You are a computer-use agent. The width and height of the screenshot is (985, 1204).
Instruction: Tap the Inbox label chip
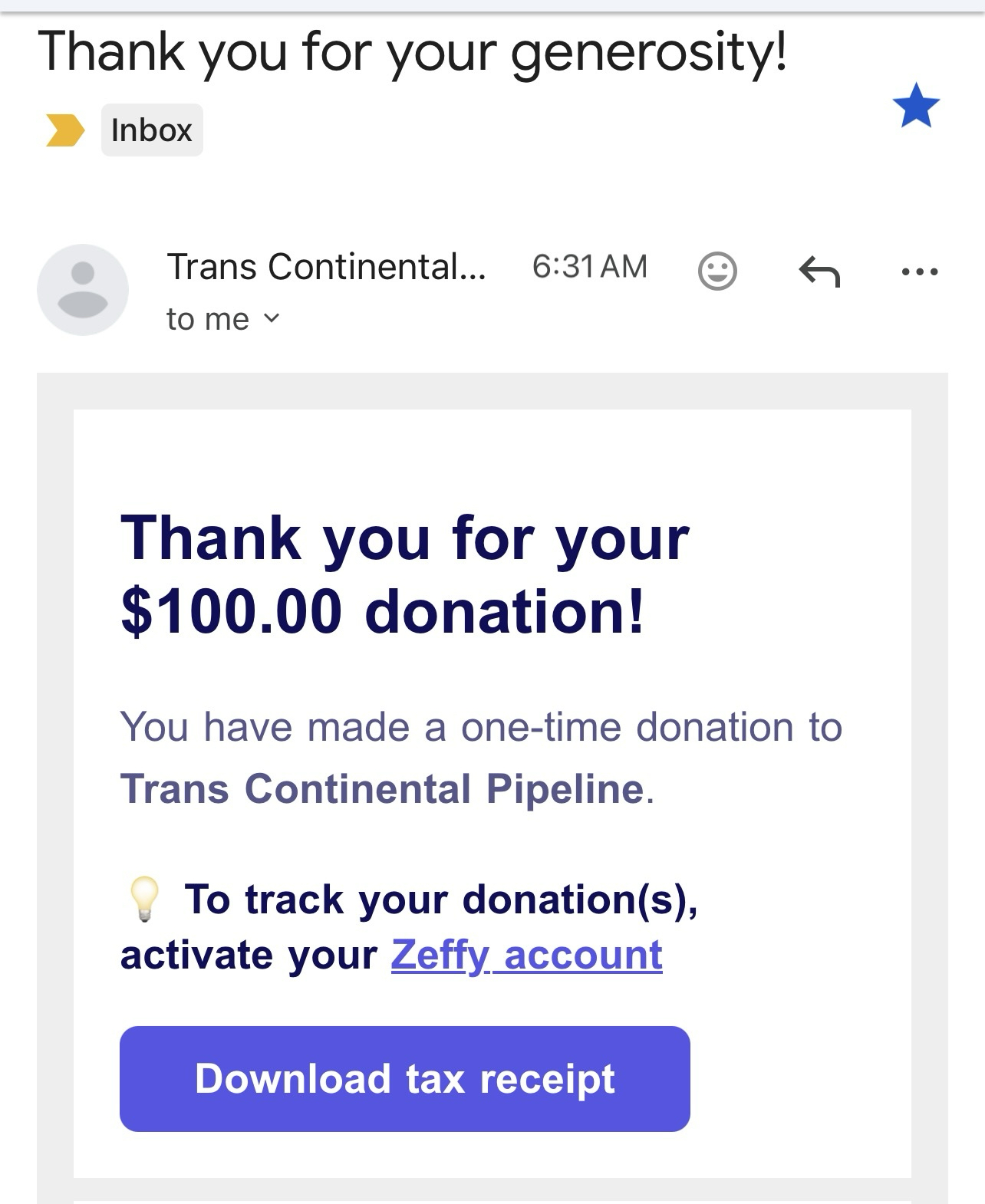tap(152, 130)
